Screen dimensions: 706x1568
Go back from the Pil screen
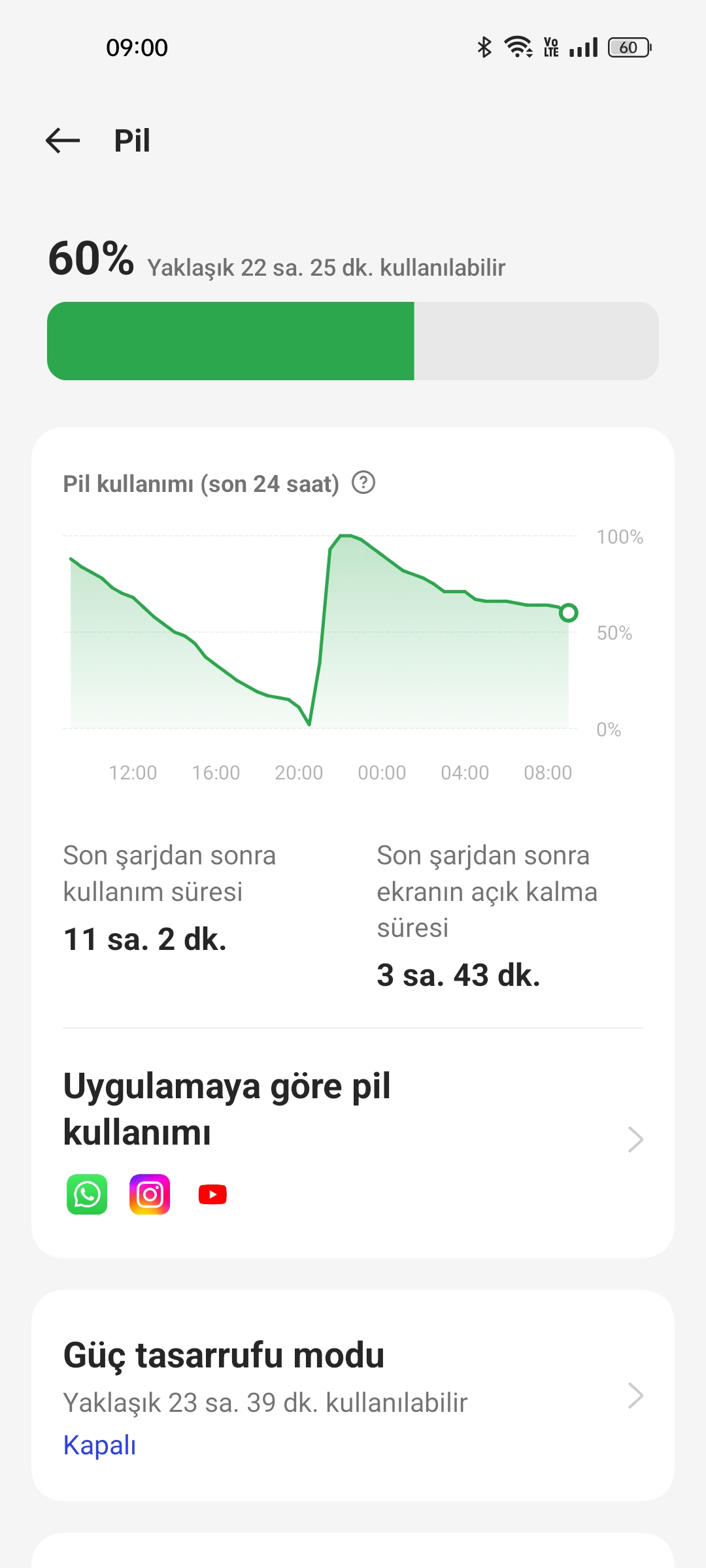click(63, 140)
